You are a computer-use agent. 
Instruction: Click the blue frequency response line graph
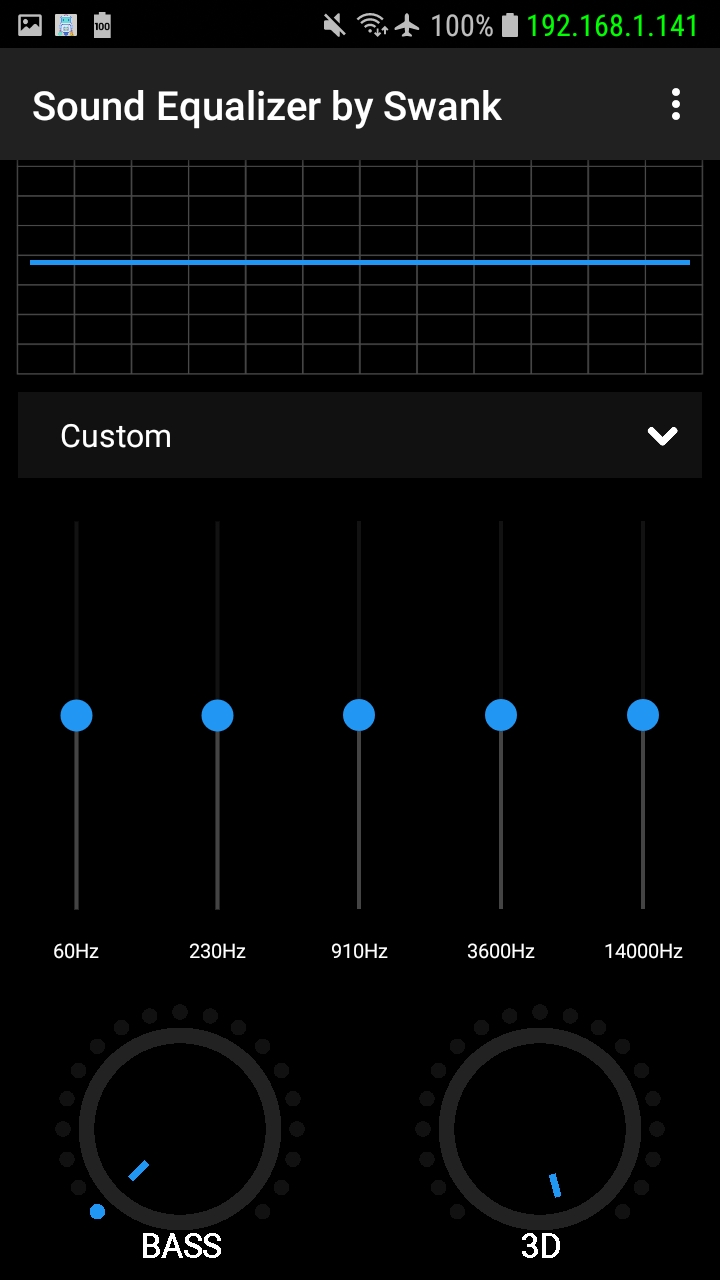360,262
